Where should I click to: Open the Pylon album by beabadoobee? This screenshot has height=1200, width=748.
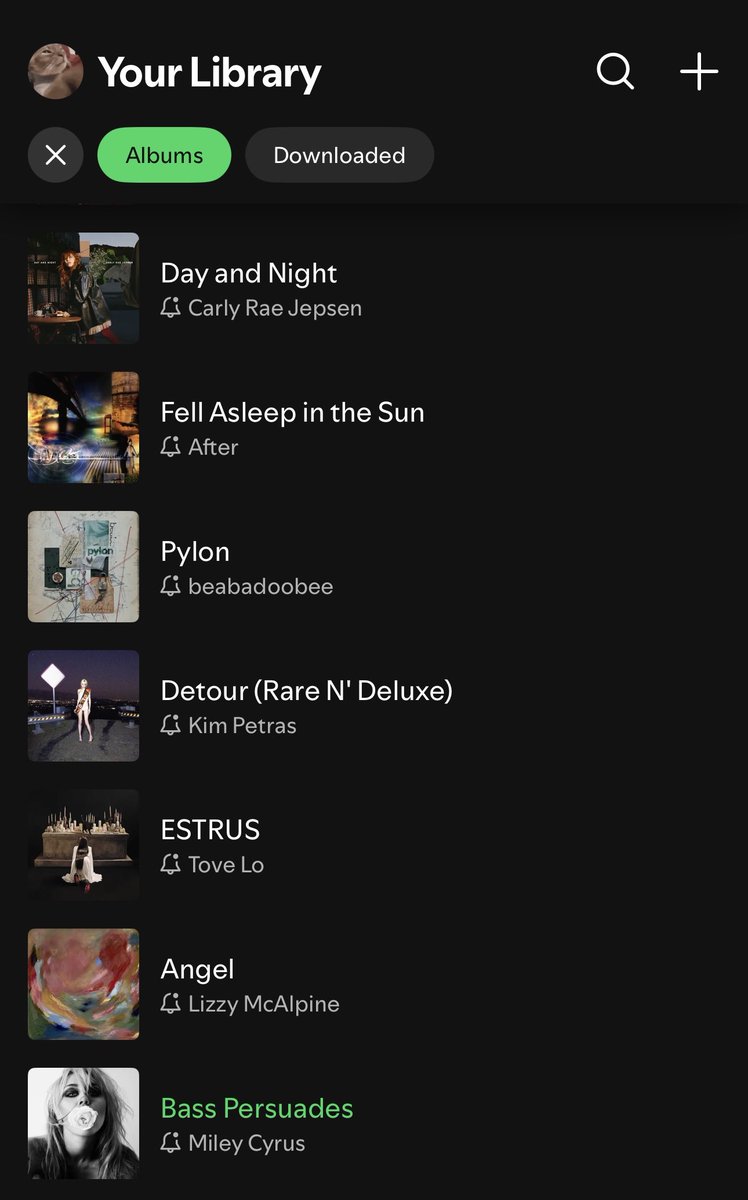coord(374,567)
